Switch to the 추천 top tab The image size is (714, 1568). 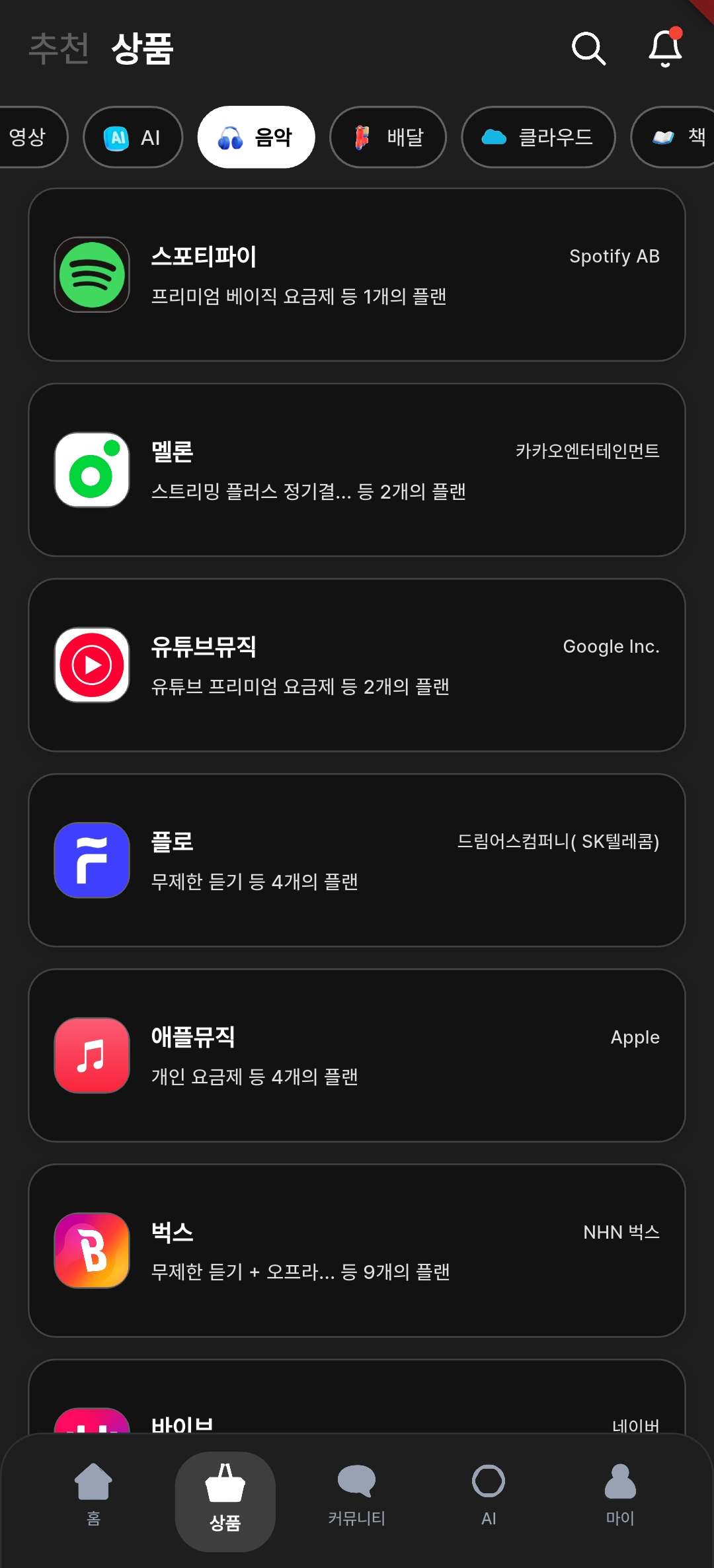[59, 48]
